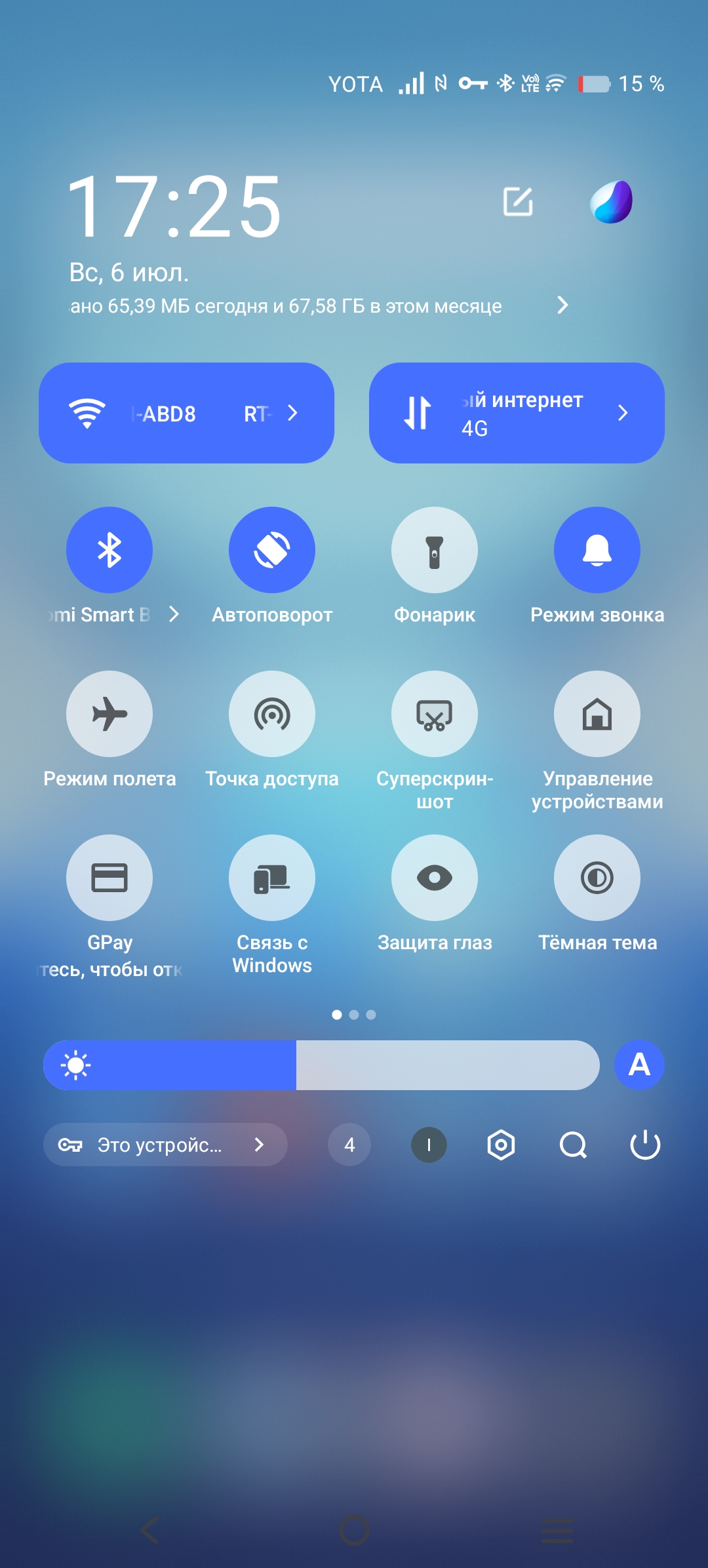Turn on the Фонарик flashlight
708x1568 pixels.
coord(435,550)
